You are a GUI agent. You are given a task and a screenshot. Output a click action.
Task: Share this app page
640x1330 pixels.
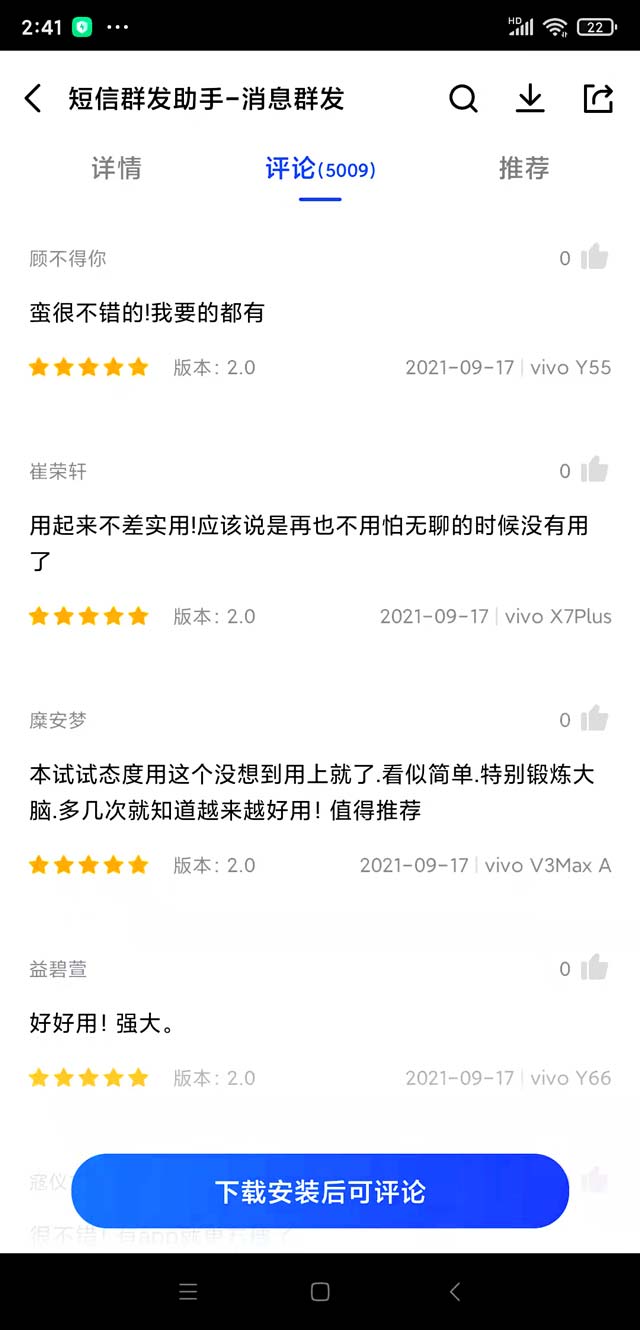click(x=597, y=98)
